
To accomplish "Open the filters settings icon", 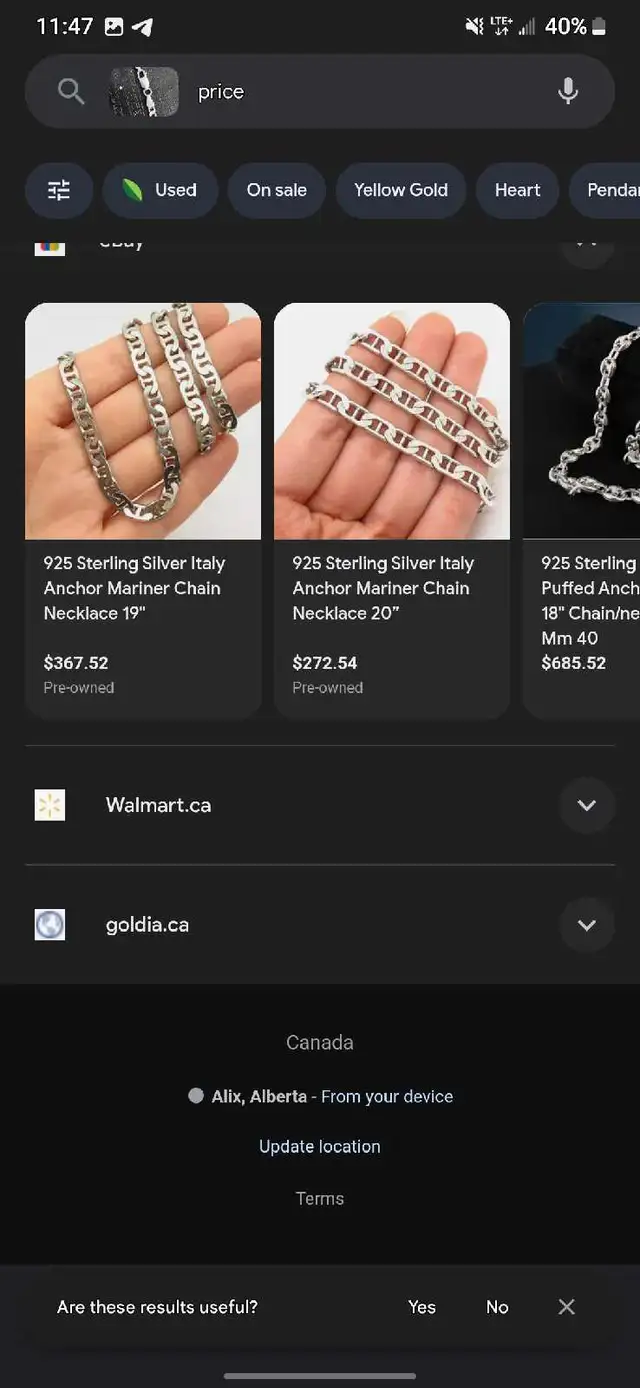I will point(59,190).
